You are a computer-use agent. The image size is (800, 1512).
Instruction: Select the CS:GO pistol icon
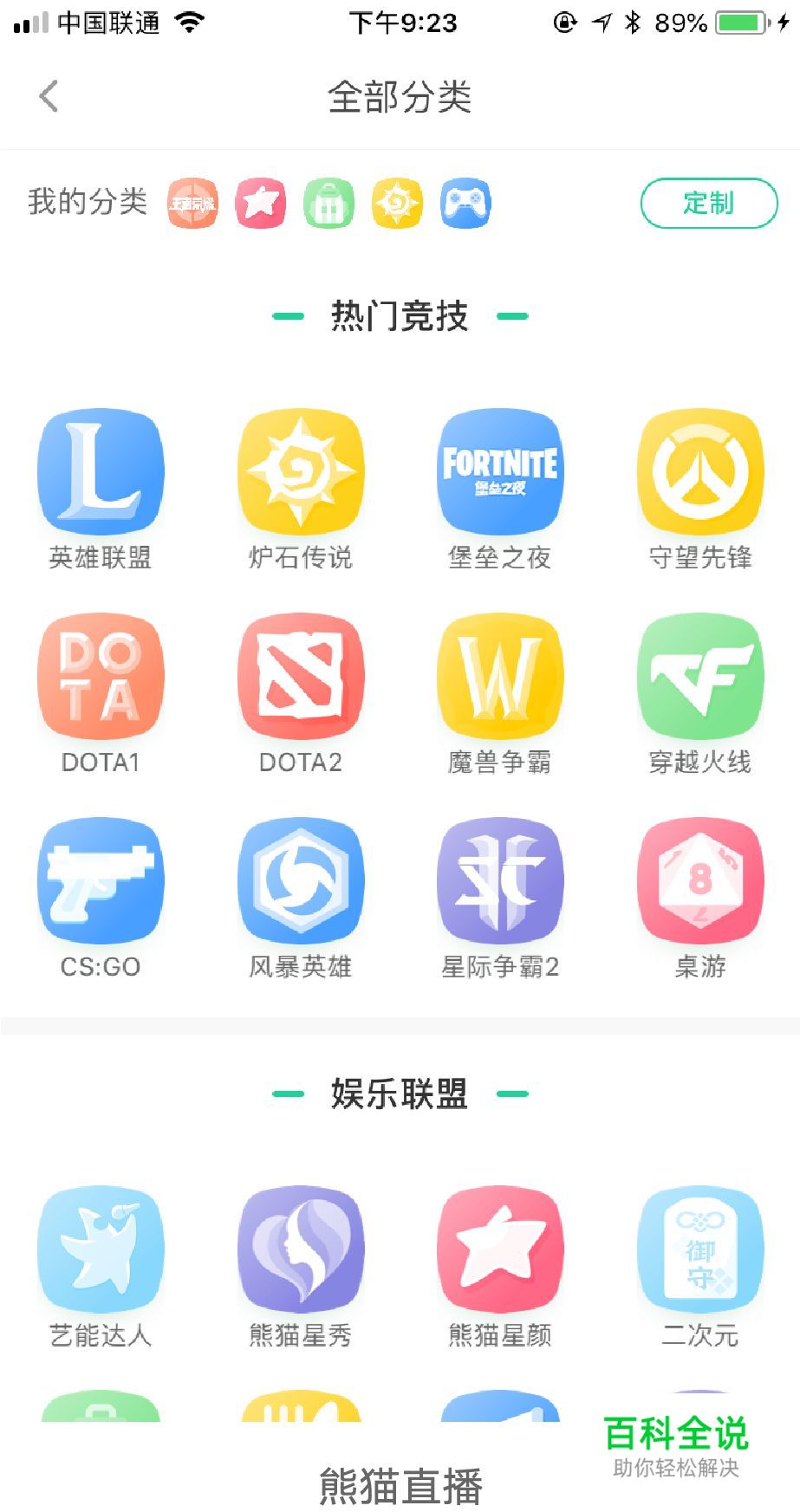pyautogui.click(x=99, y=881)
